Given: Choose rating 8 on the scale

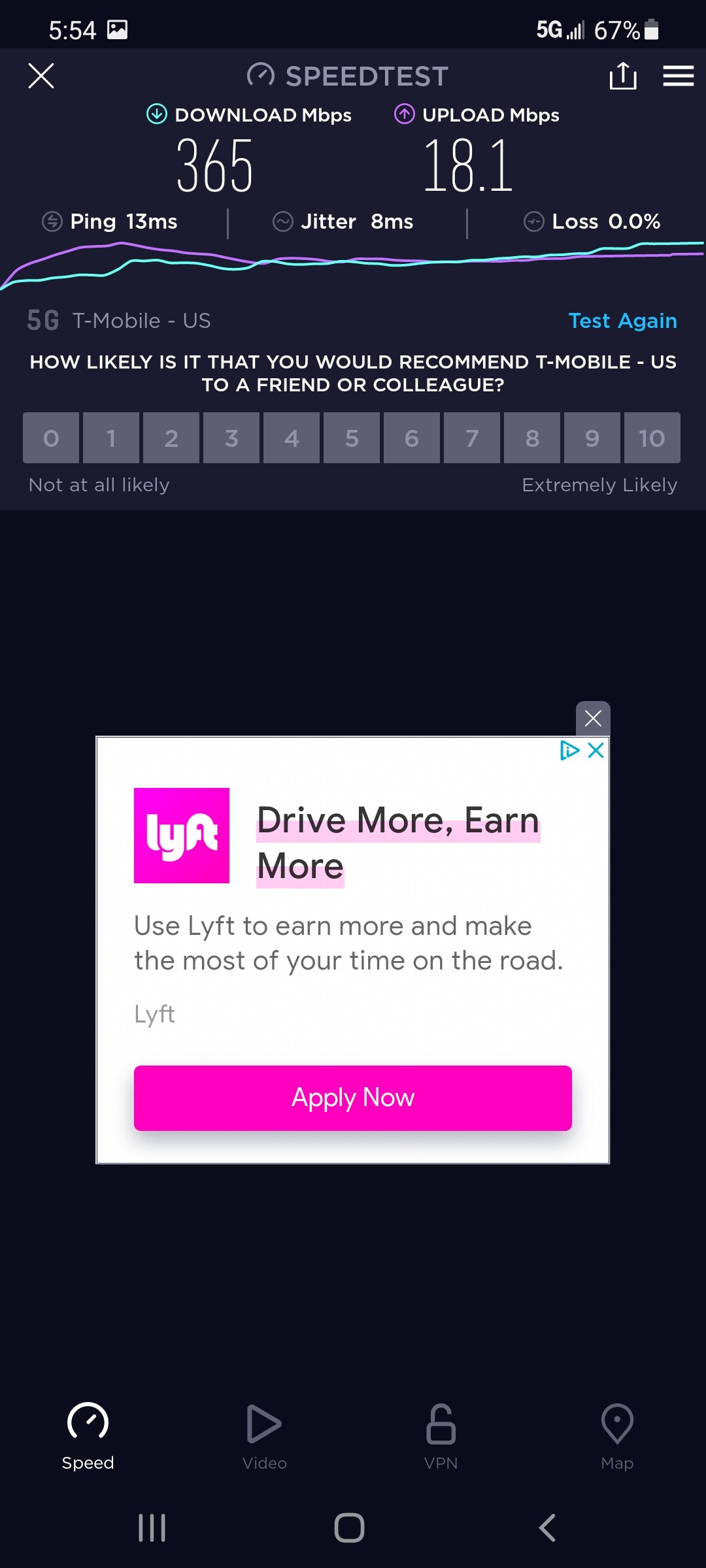Looking at the screenshot, I should 532,438.
